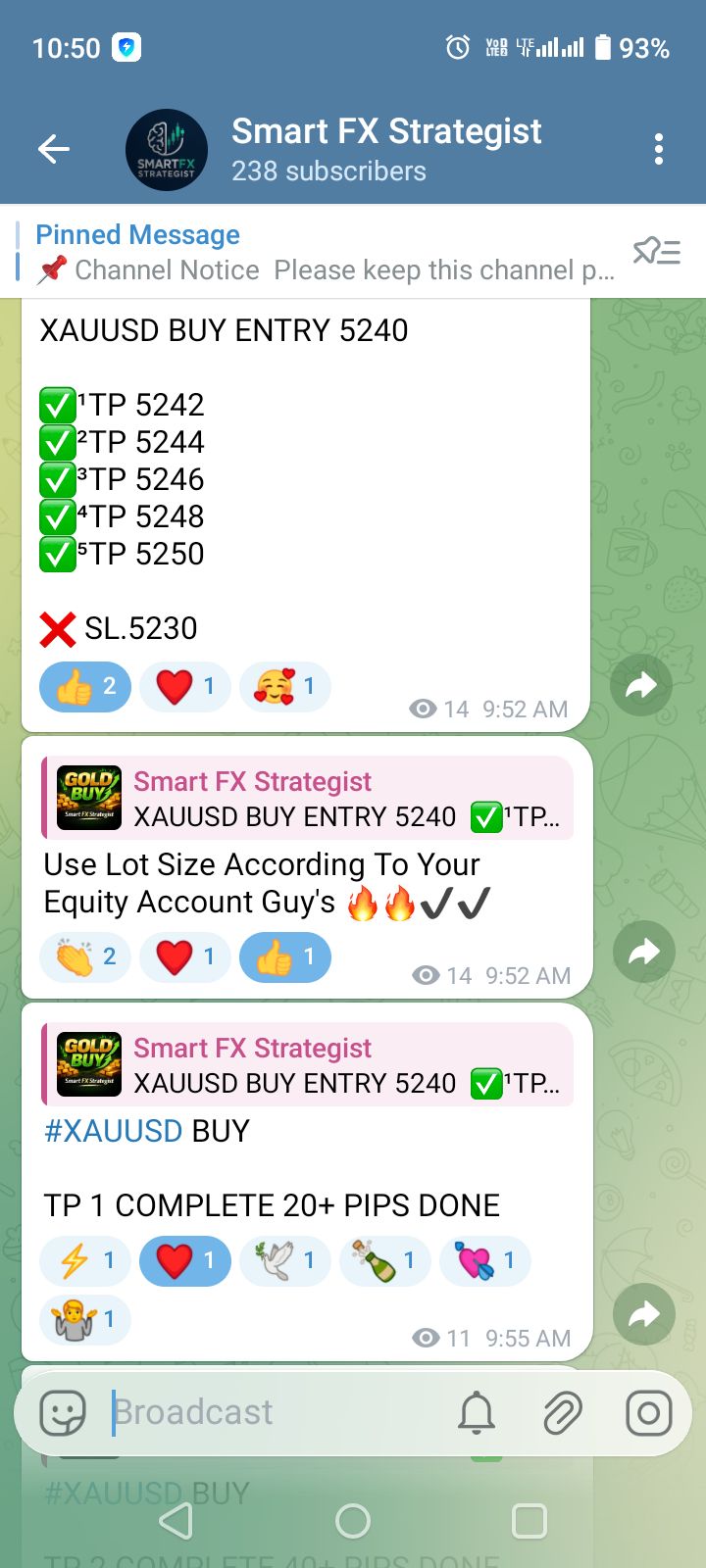Forward the Use Lot Size message
This screenshot has width=706, height=1568.
click(643, 951)
